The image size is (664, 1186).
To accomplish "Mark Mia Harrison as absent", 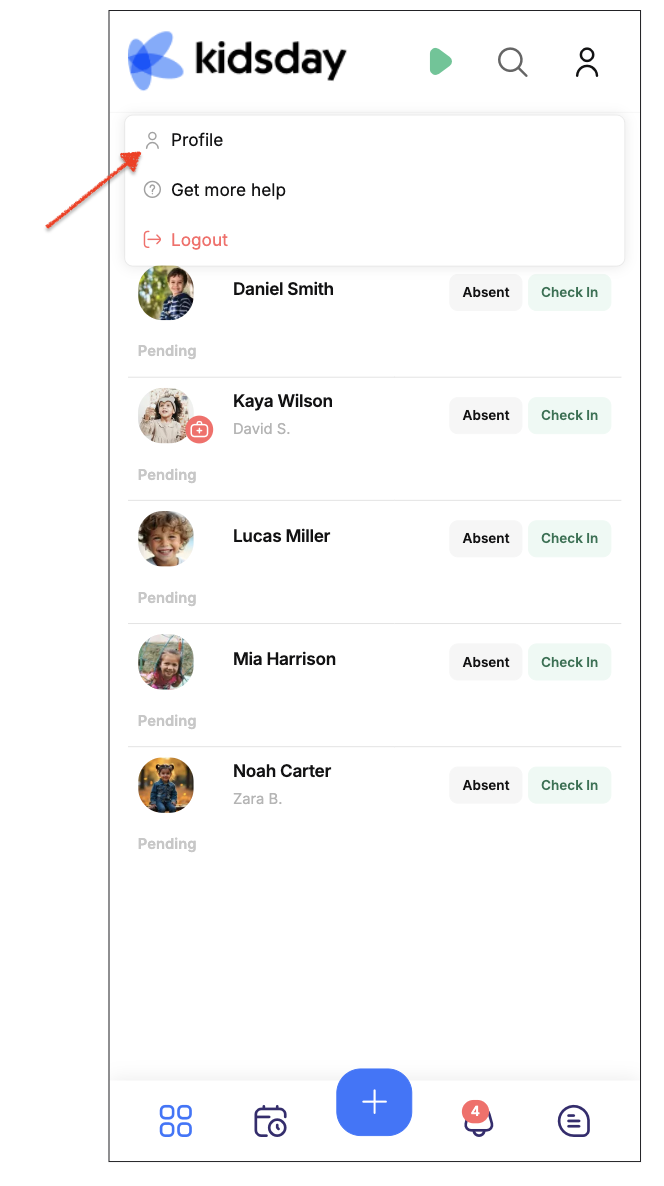I will point(486,662).
